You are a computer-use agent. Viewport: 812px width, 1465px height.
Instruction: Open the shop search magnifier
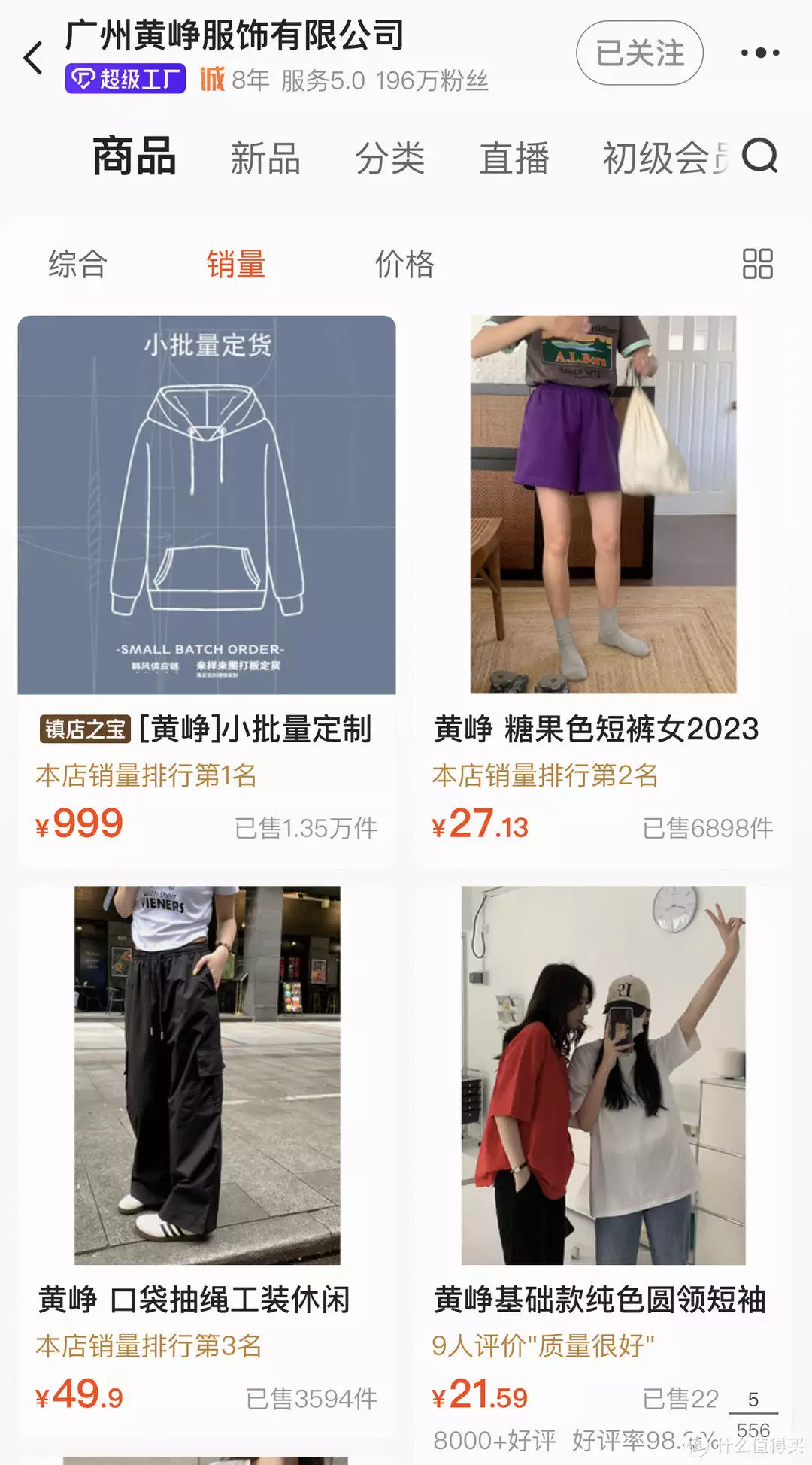[x=759, y=156]
